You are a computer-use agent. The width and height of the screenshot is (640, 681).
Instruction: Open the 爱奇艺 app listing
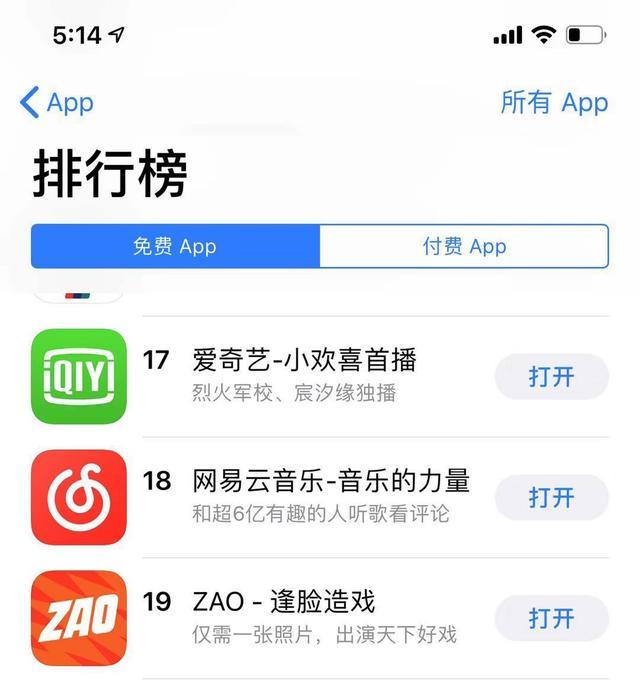point(304,360)
